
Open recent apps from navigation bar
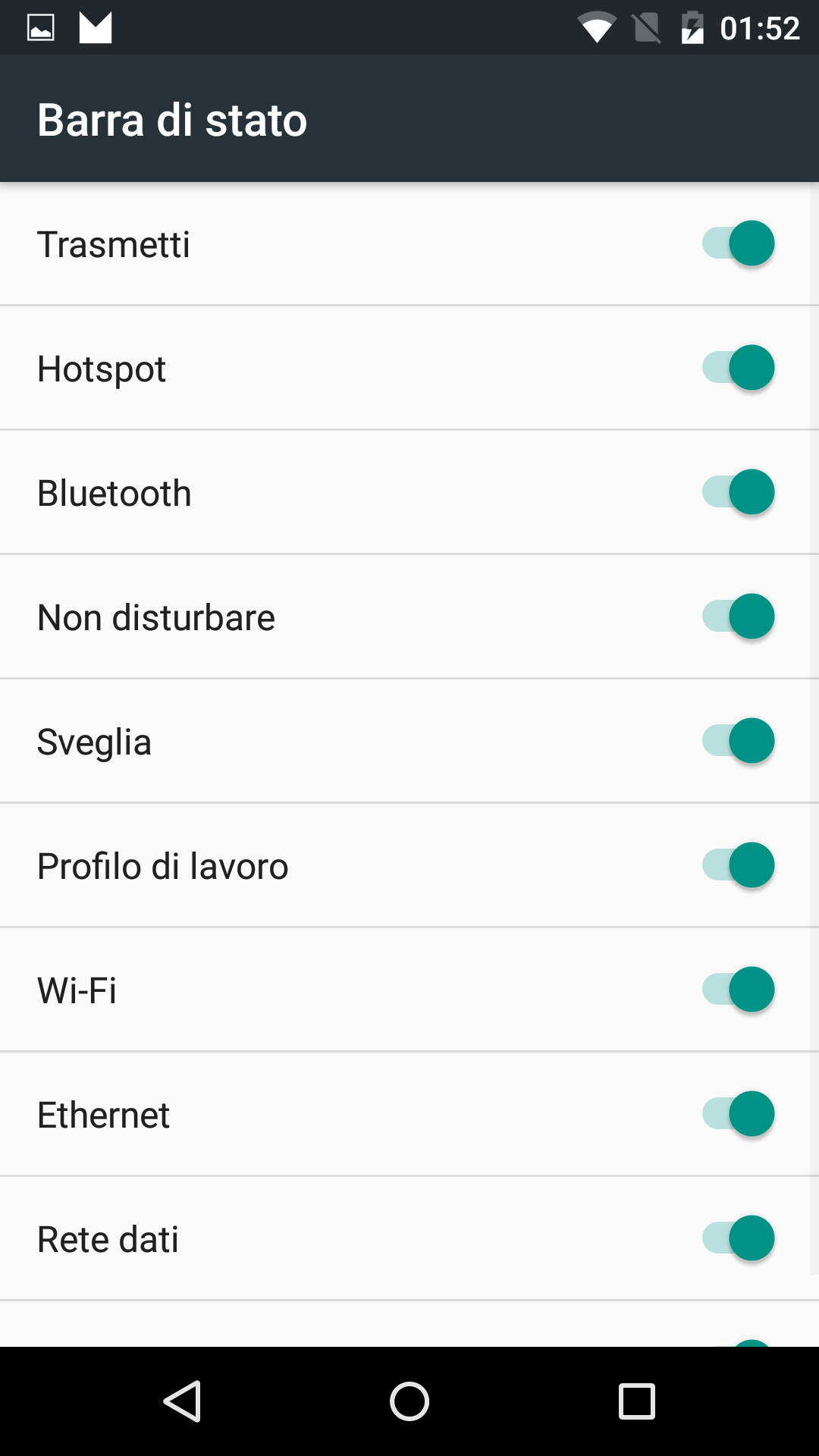637,1401
